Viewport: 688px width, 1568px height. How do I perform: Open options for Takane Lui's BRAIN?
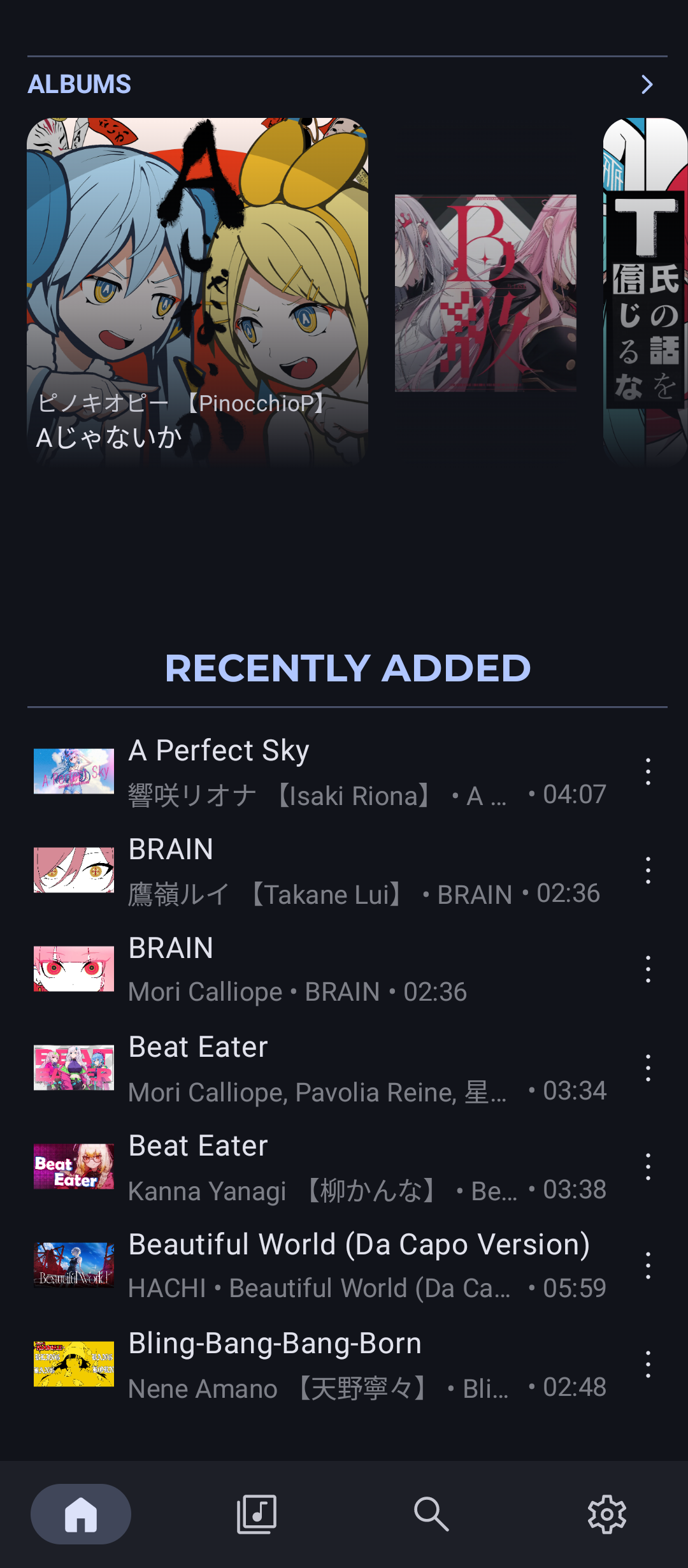pyautogui.click(x=648, y=870)
